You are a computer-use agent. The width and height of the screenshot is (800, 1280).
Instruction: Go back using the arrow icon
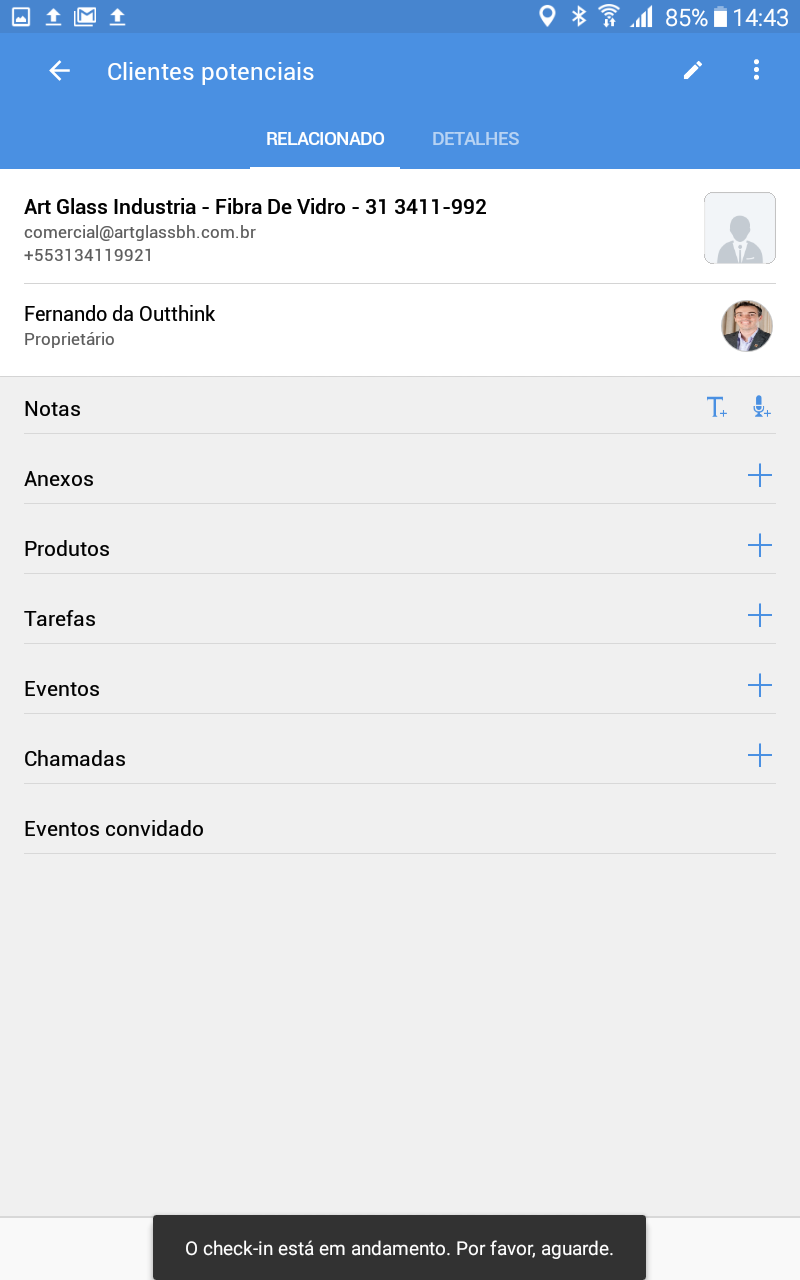pos(60,71)
